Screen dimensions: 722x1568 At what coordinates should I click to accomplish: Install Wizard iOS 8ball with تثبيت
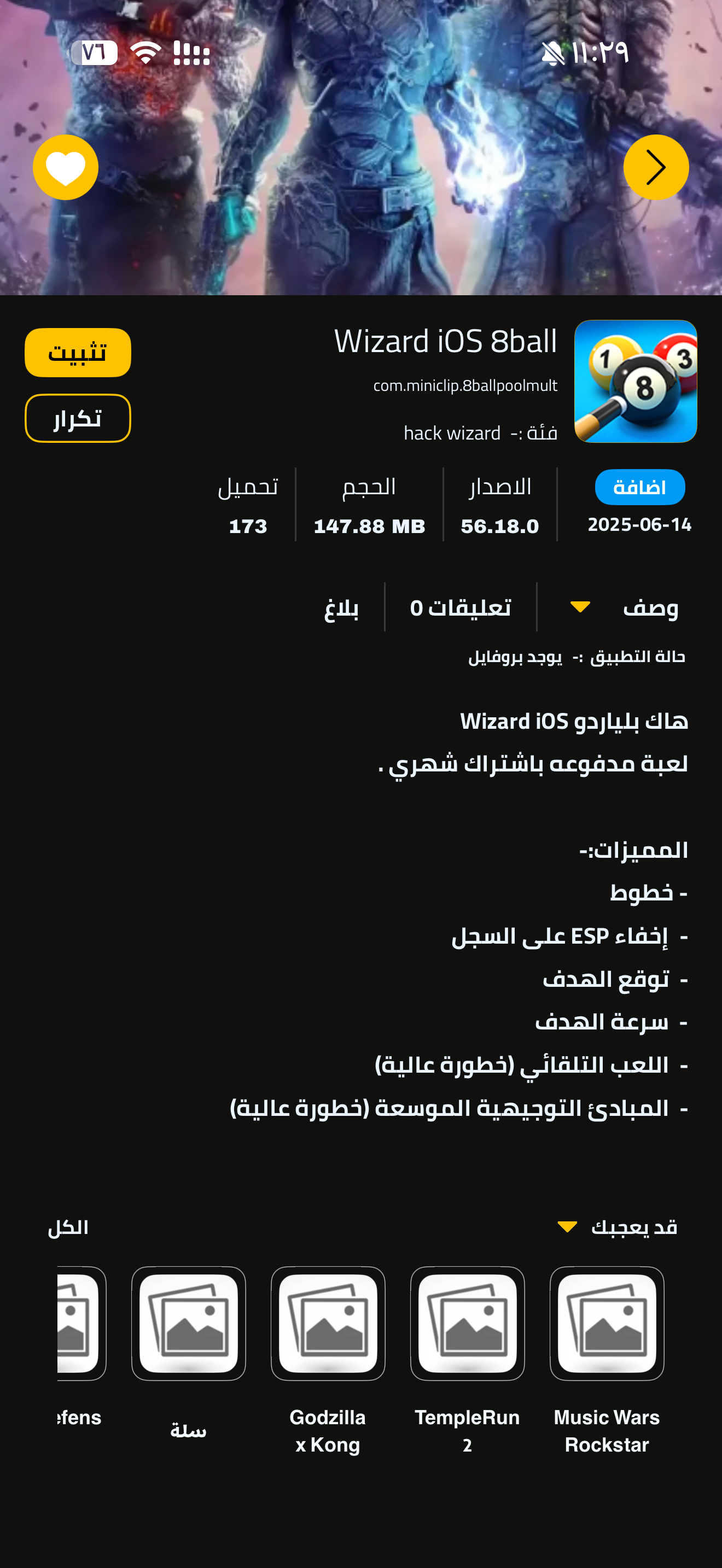(x=78, y=353)
